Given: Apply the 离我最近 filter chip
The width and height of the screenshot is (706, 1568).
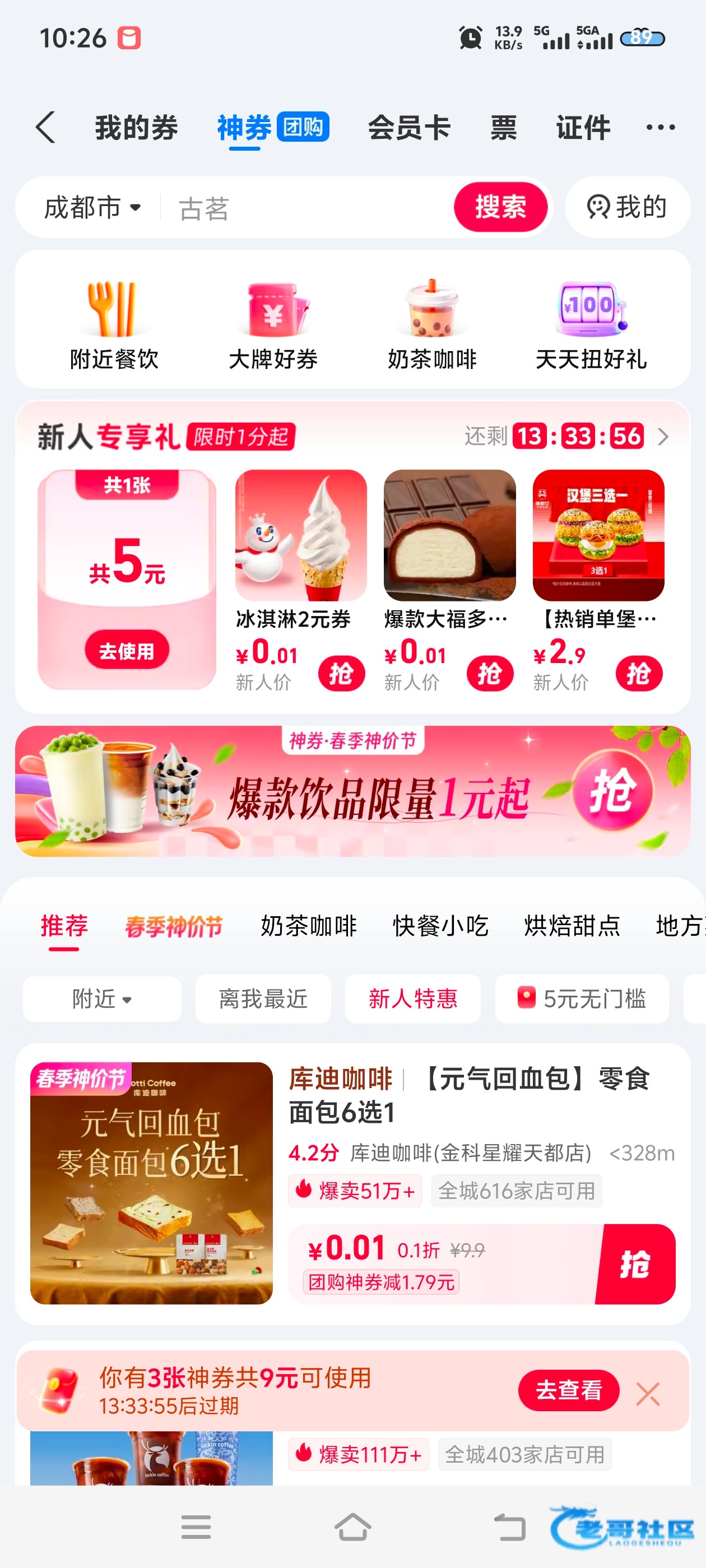Looking at the screenshot, I should click(263, 999).
